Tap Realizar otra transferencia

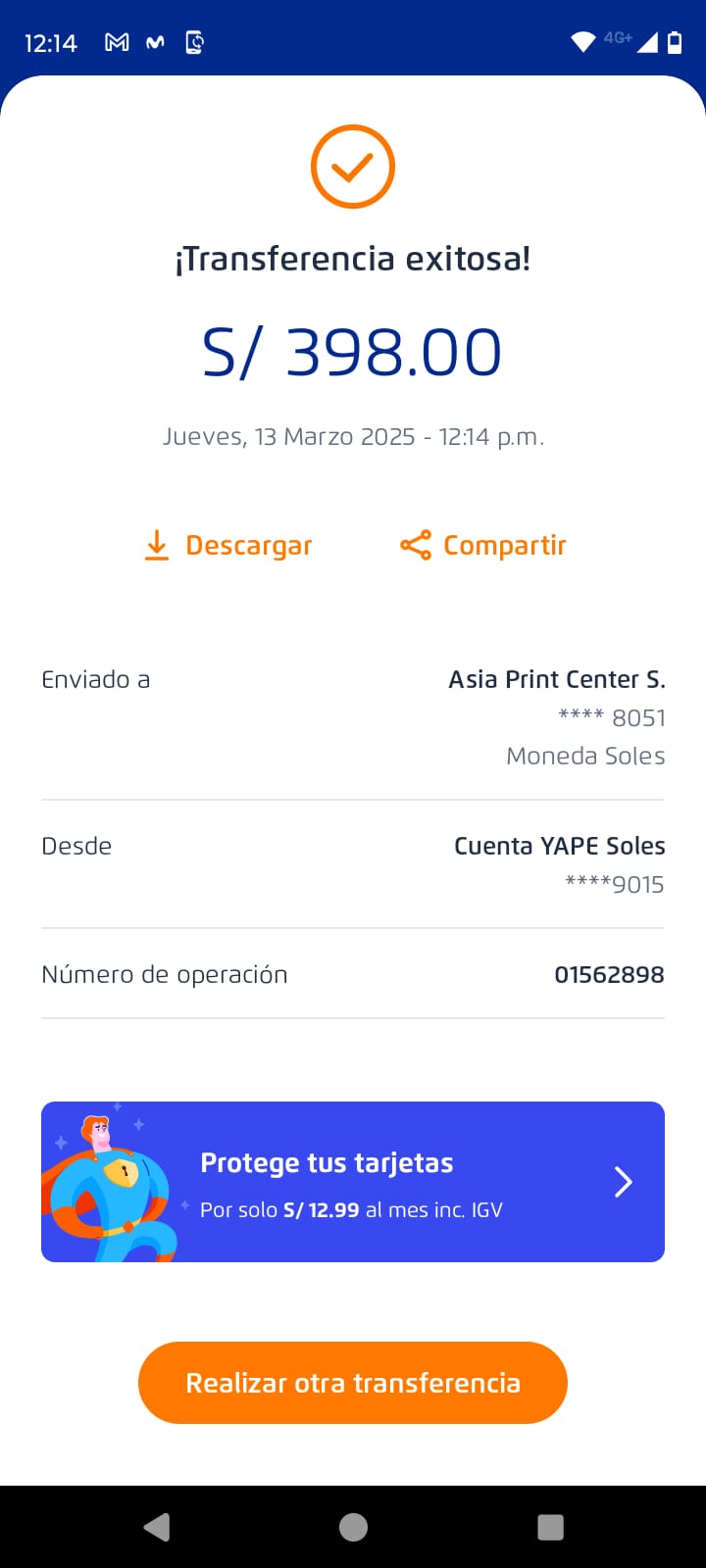coord(353,1383)
